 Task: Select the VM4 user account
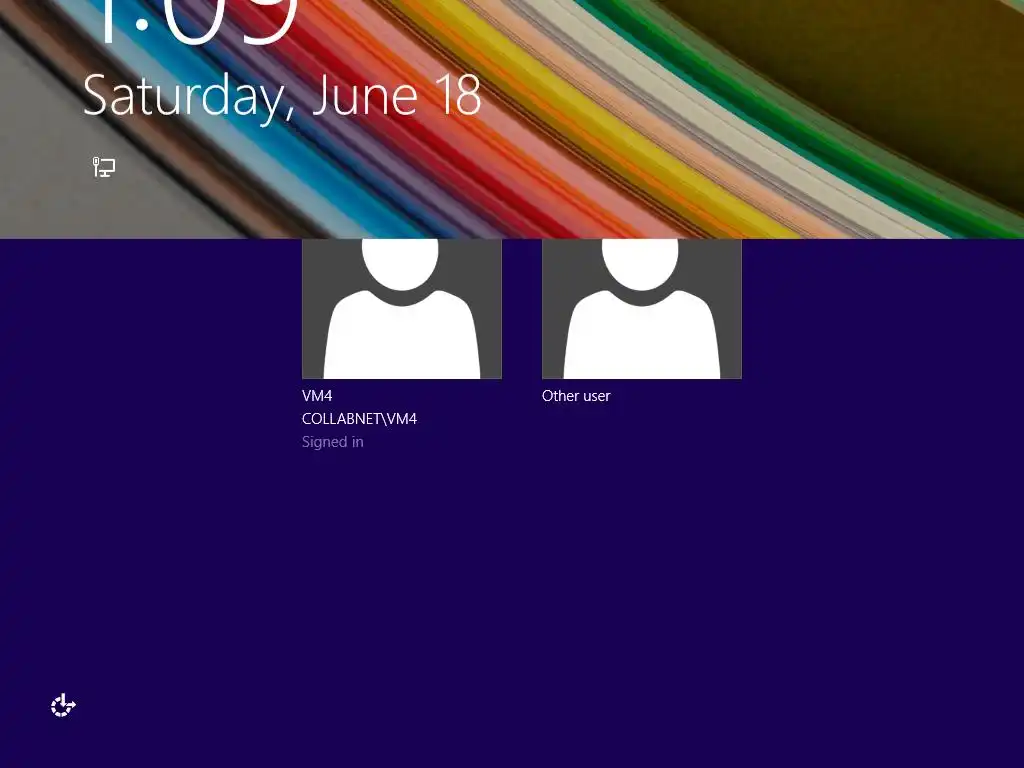click(401, 310)
